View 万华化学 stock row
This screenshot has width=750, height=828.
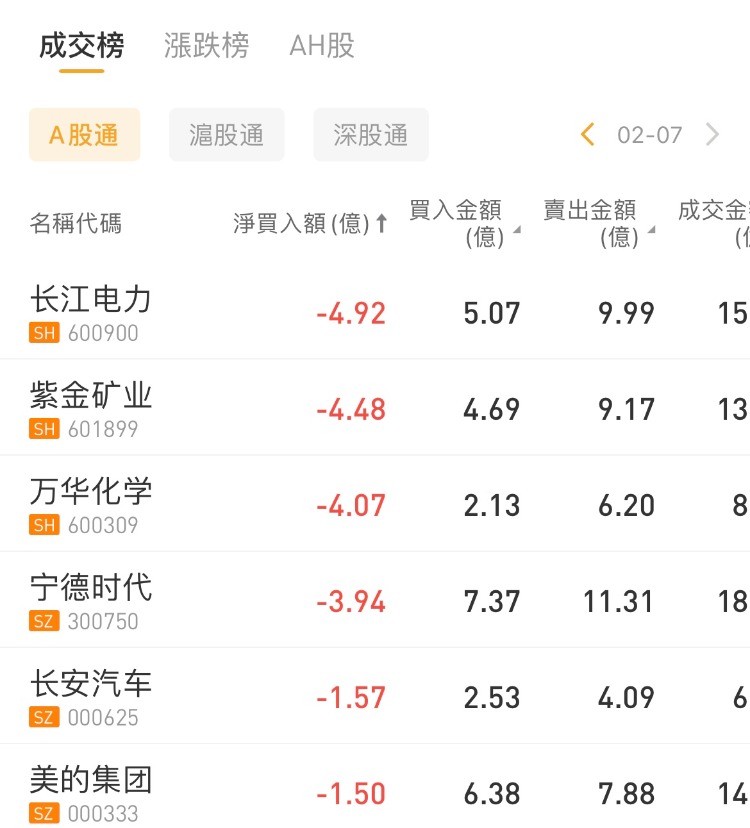(90, 504)
